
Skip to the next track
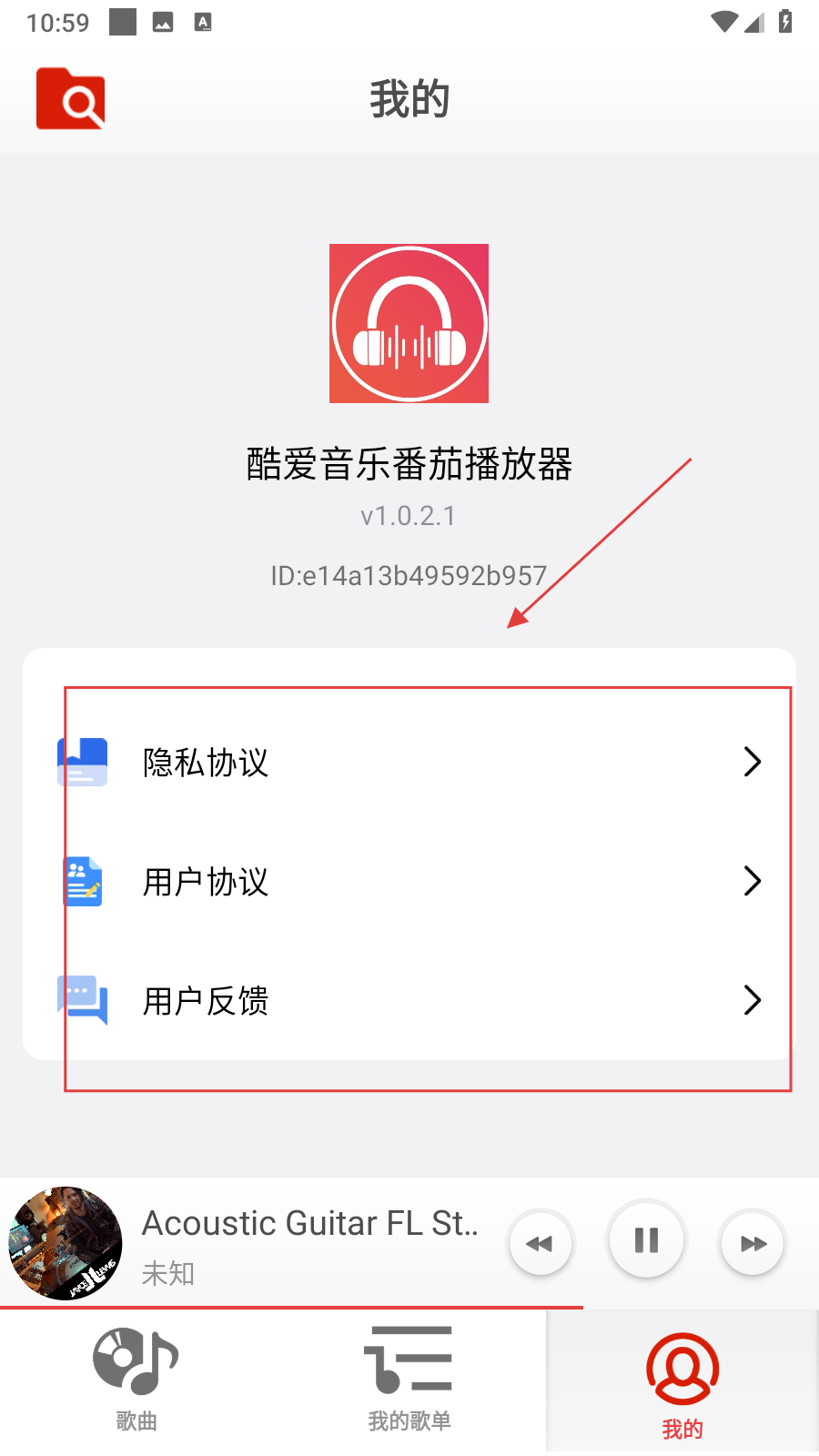(753, 1243)
